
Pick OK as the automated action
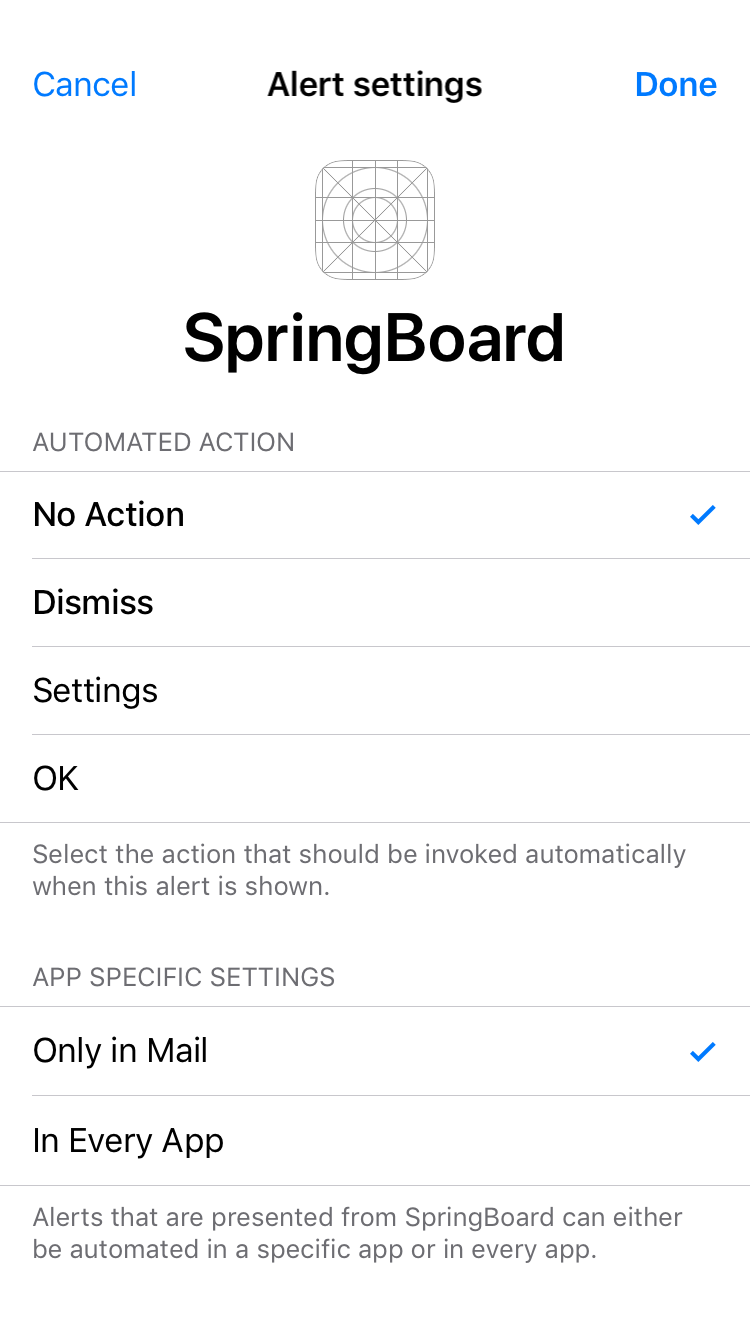coord(375,779)
